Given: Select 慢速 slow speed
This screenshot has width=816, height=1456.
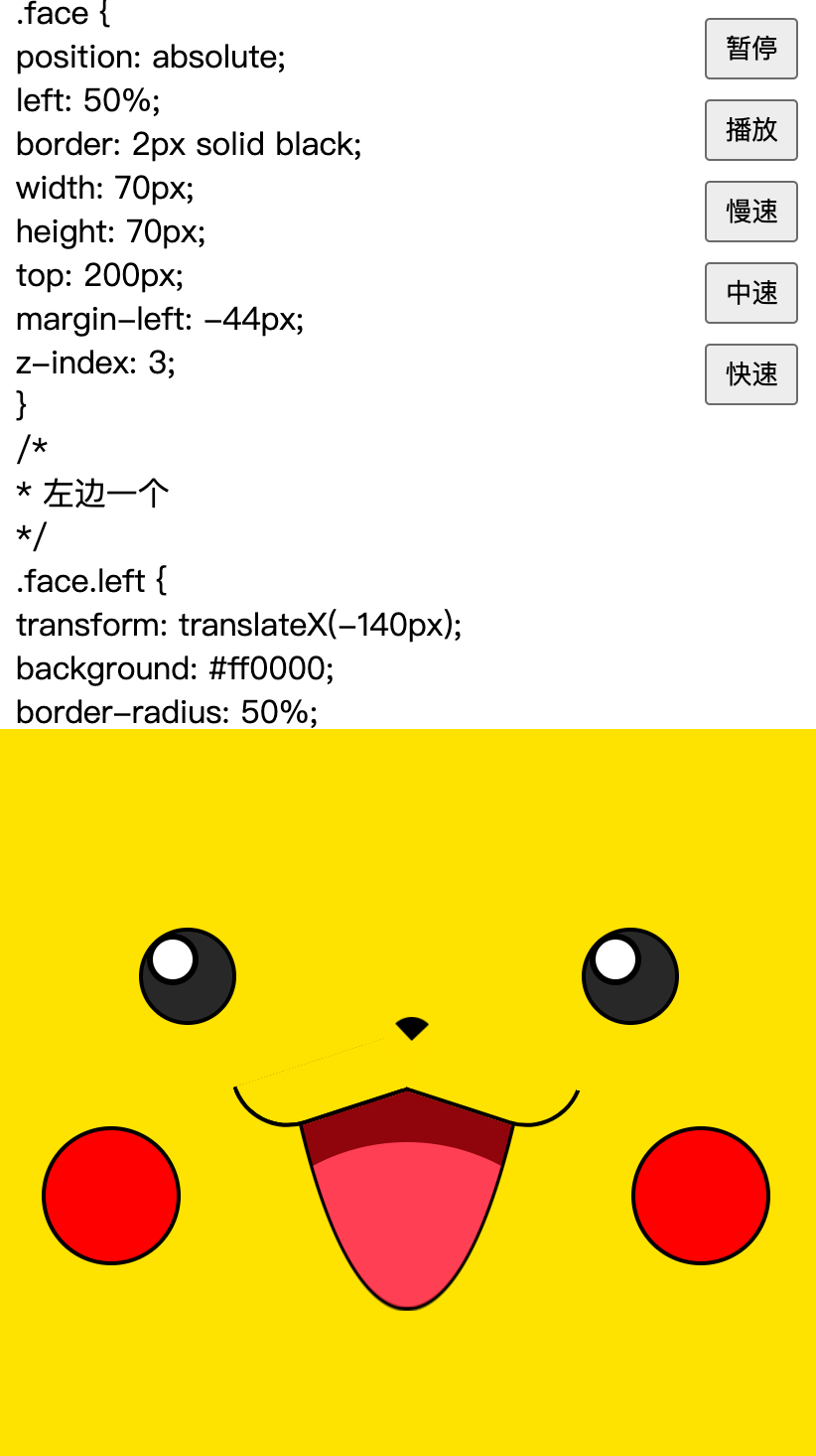Looking at the screenshot, I should pyautogui.click(x=750, y=212).
